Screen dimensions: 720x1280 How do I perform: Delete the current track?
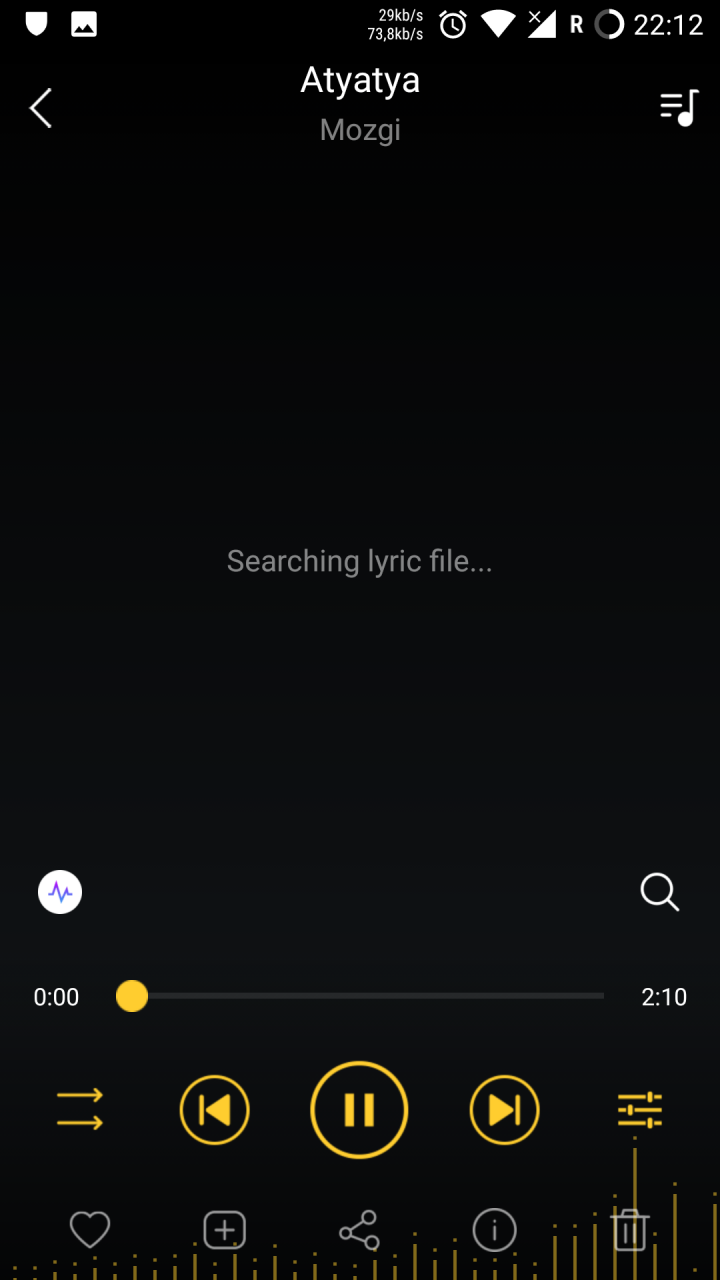(x=629, y=1229)
